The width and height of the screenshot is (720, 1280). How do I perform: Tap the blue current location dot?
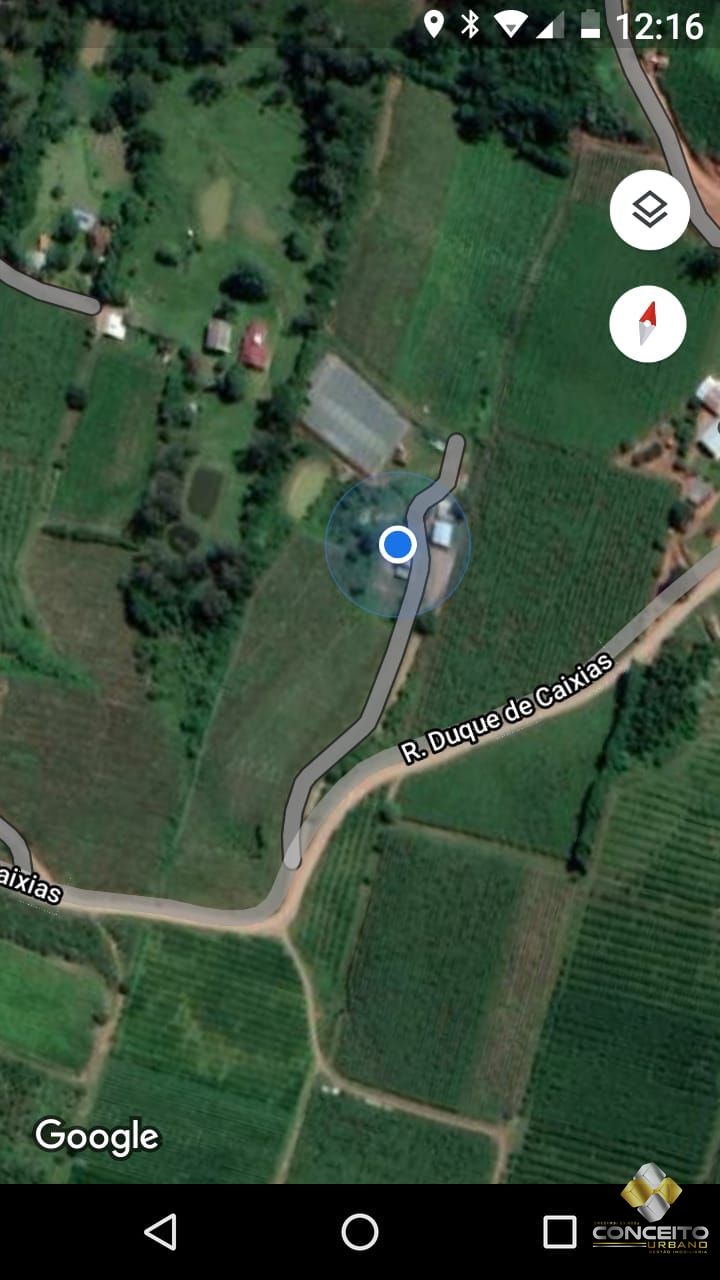click(x=398, y=544)
